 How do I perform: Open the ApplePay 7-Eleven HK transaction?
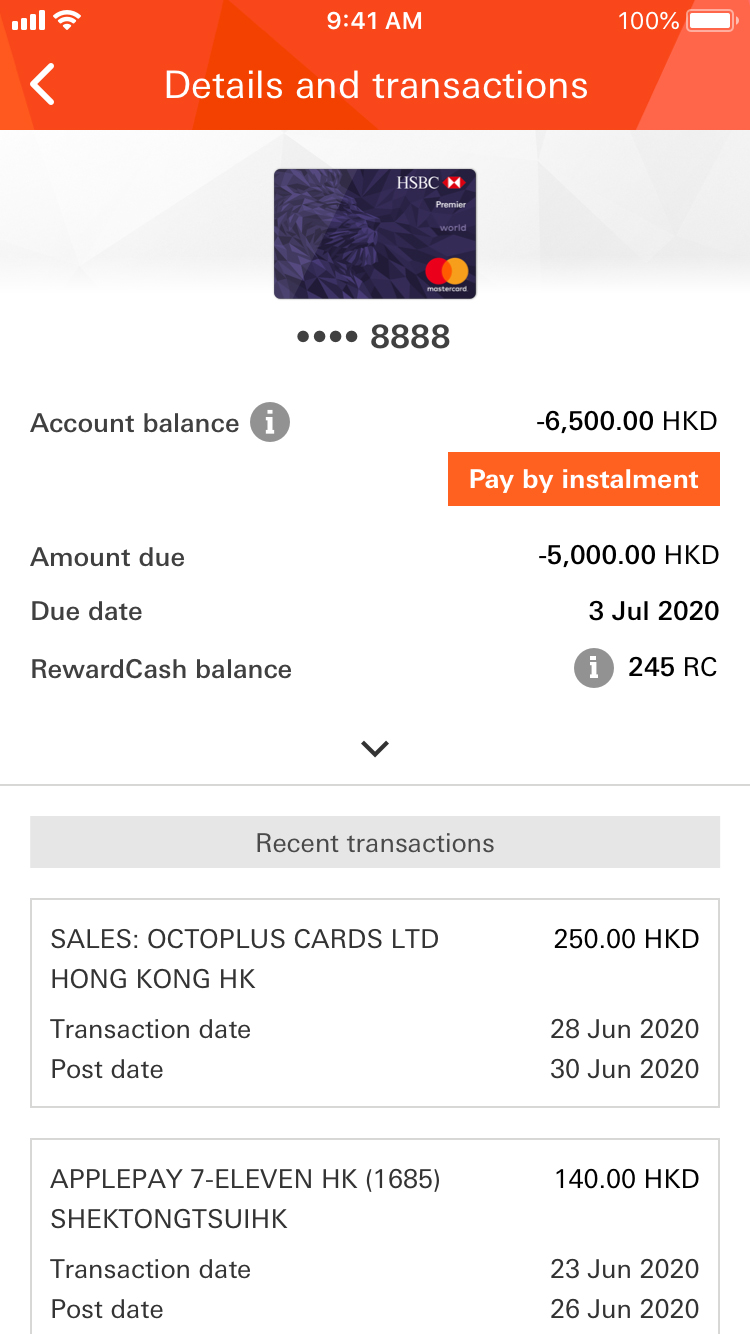pos(375,1236)
